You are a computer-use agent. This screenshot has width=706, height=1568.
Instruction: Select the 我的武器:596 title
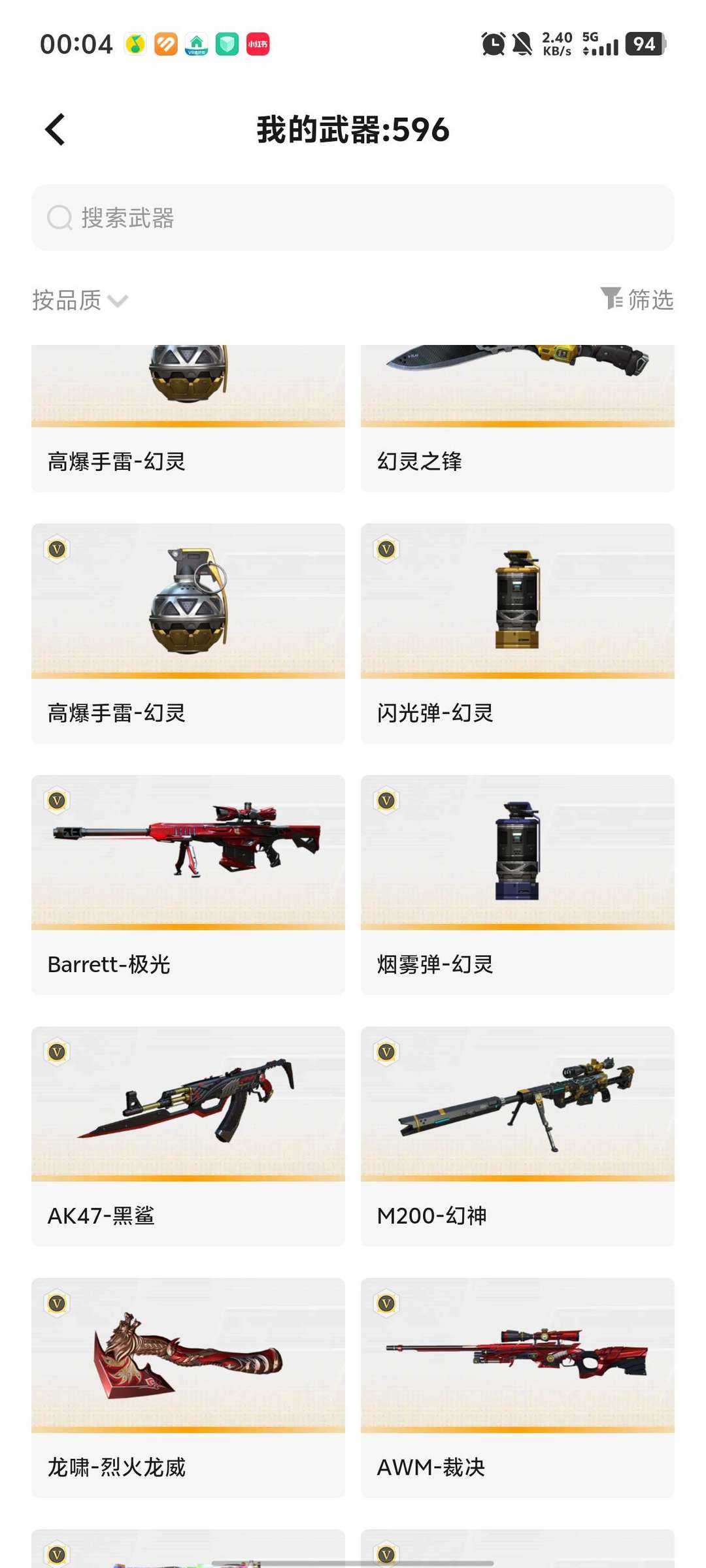pyautogui.click(x=353, y=130)
